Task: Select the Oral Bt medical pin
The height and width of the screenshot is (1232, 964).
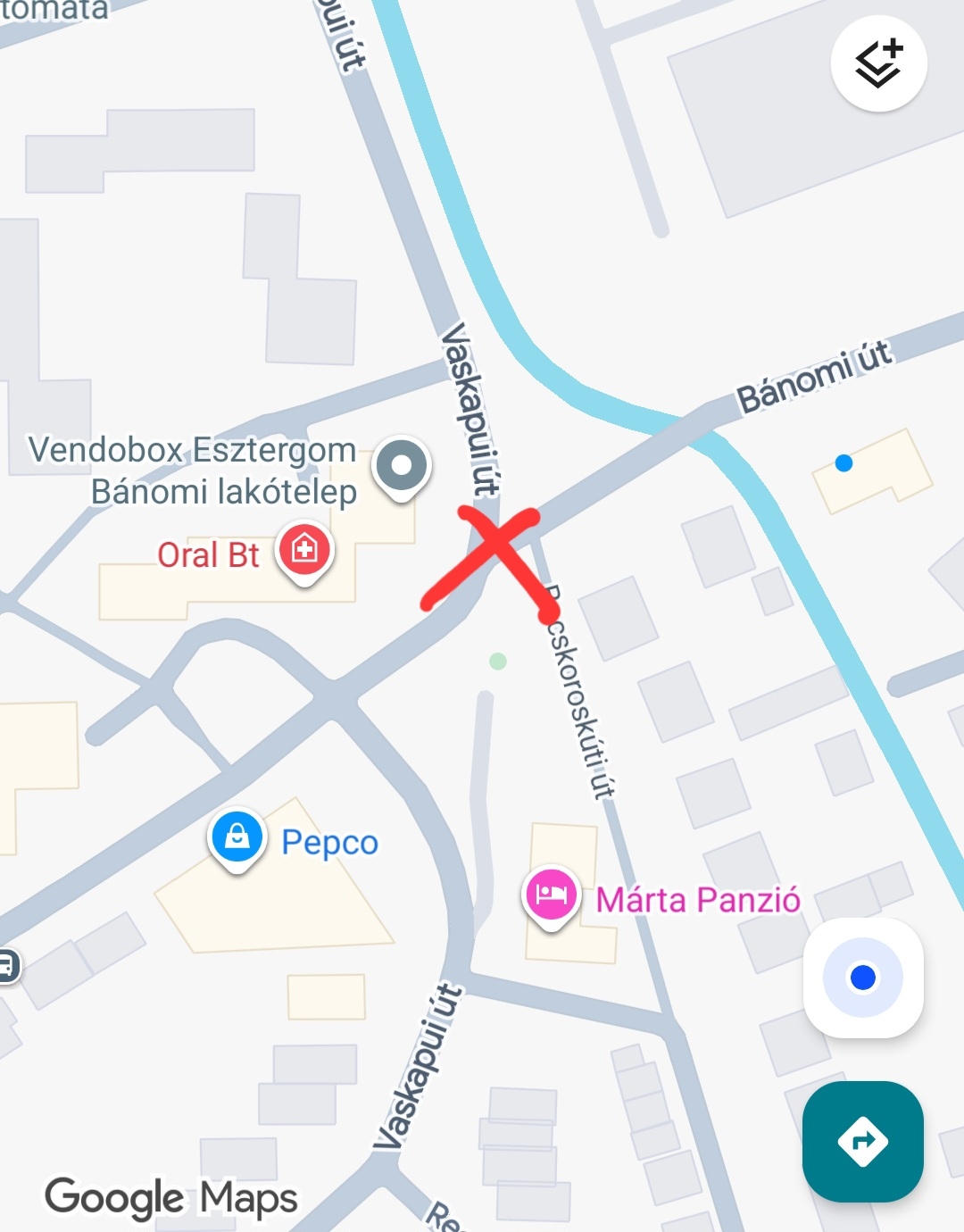Action: pyautogui.click(x=305, y=551)
